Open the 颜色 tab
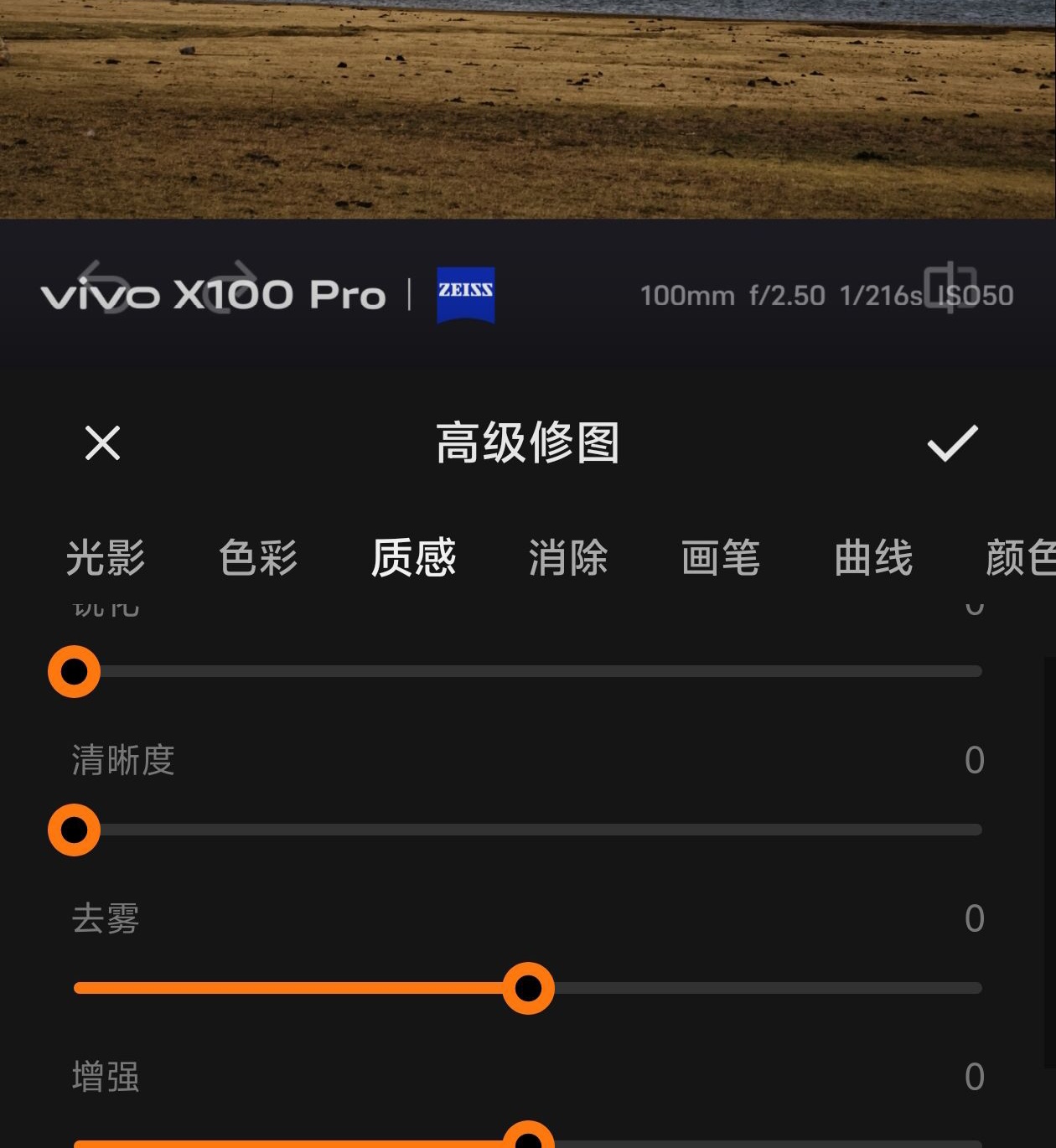This screenshot has height=1148, width=1056. (1018, 557)
